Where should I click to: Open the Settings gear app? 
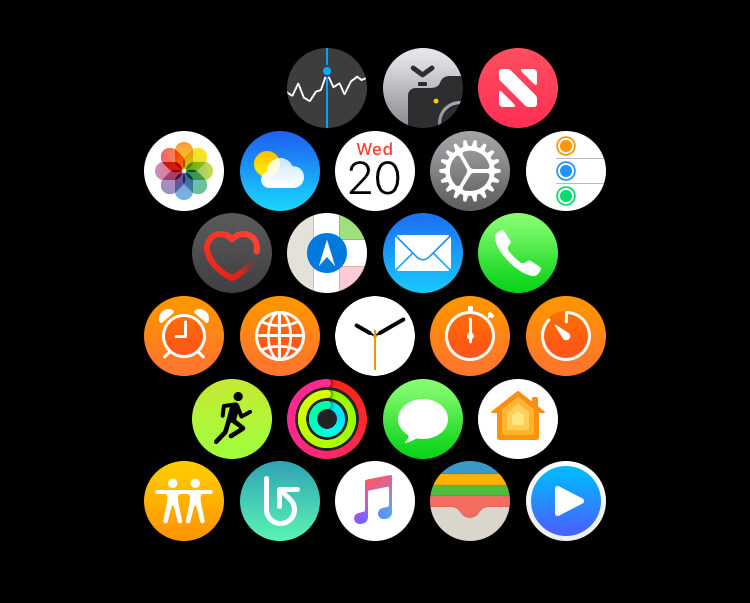(x=470, y=171)
